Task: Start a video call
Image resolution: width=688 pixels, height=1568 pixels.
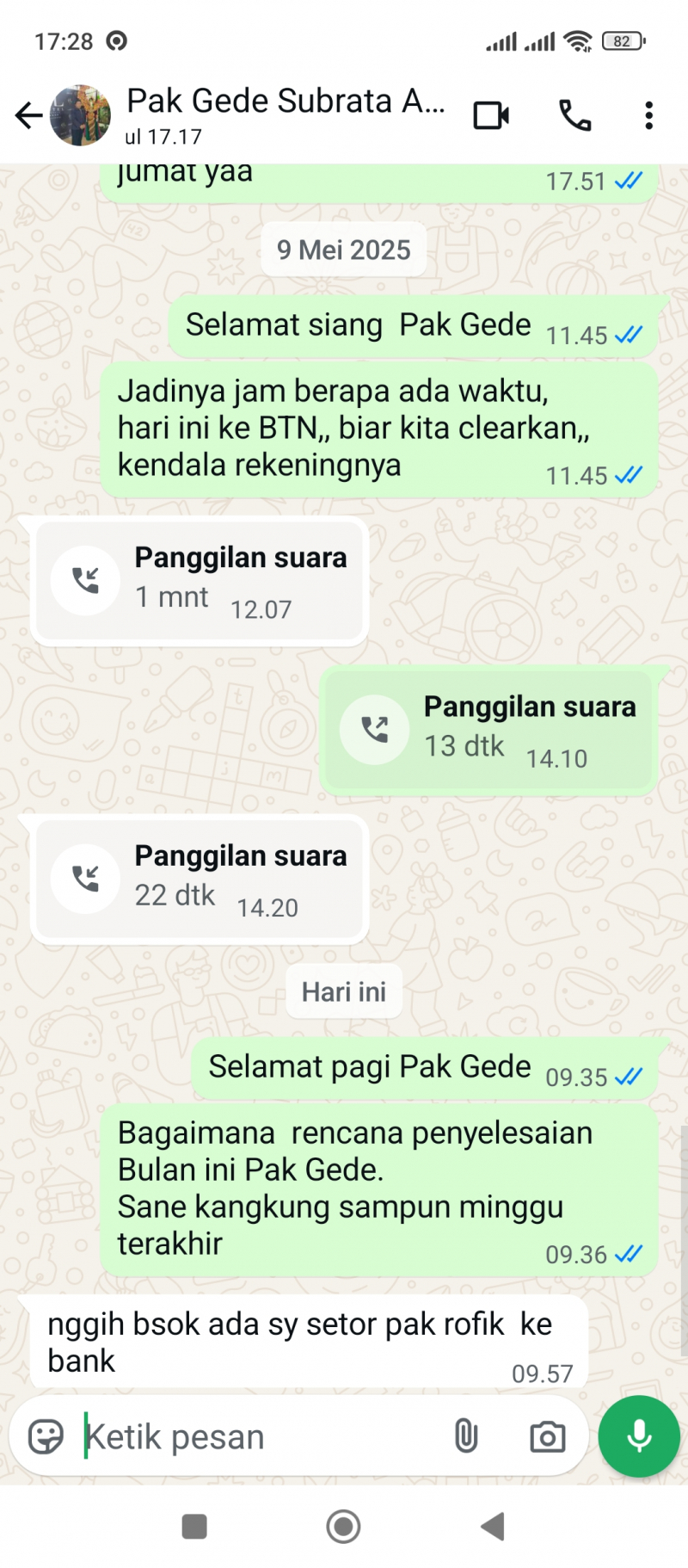Action: (491, 115)
